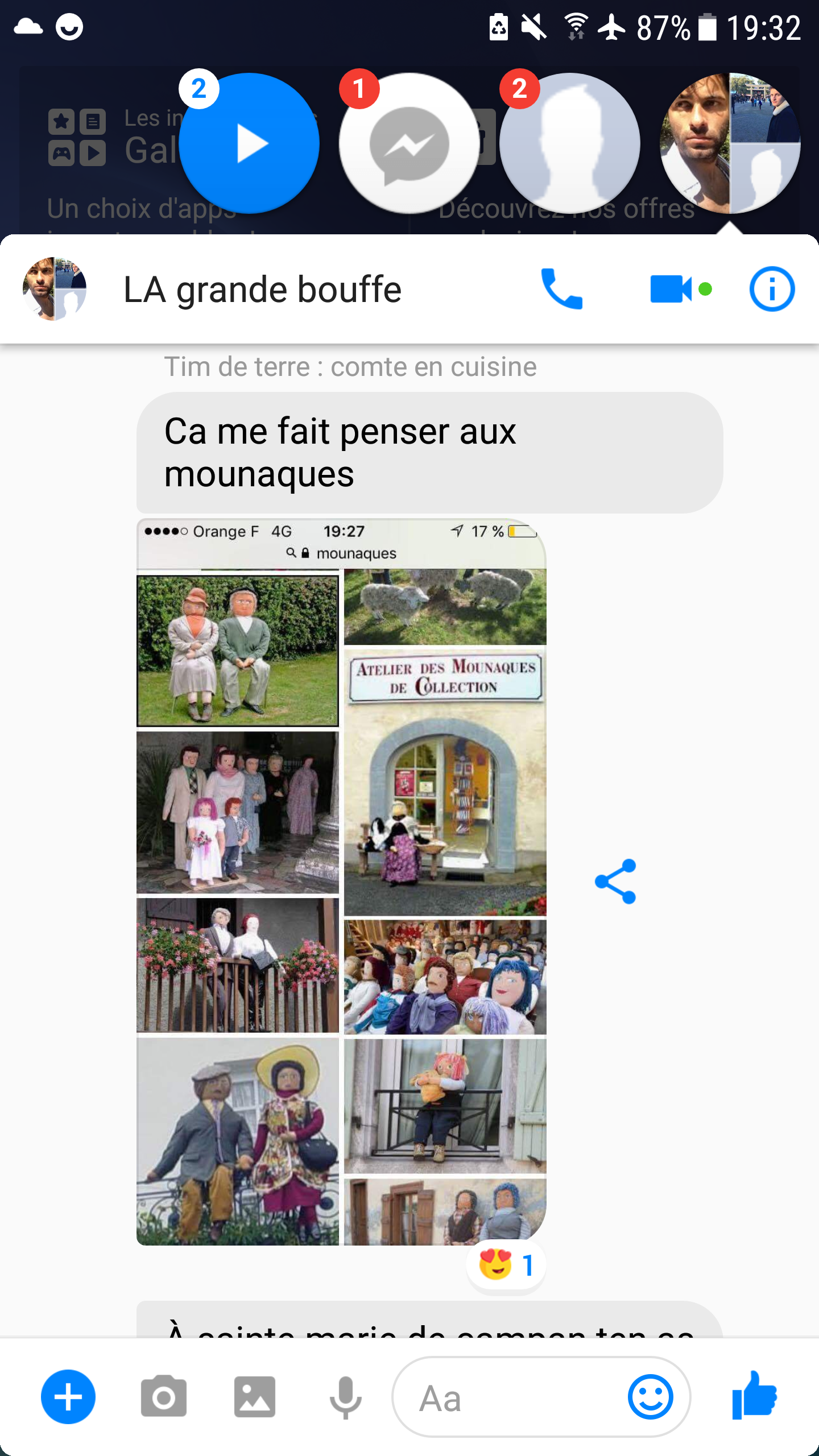Share the mounaques screenshot image
Viewport: 819px width, 1456px height.
[x=615, y=882]
